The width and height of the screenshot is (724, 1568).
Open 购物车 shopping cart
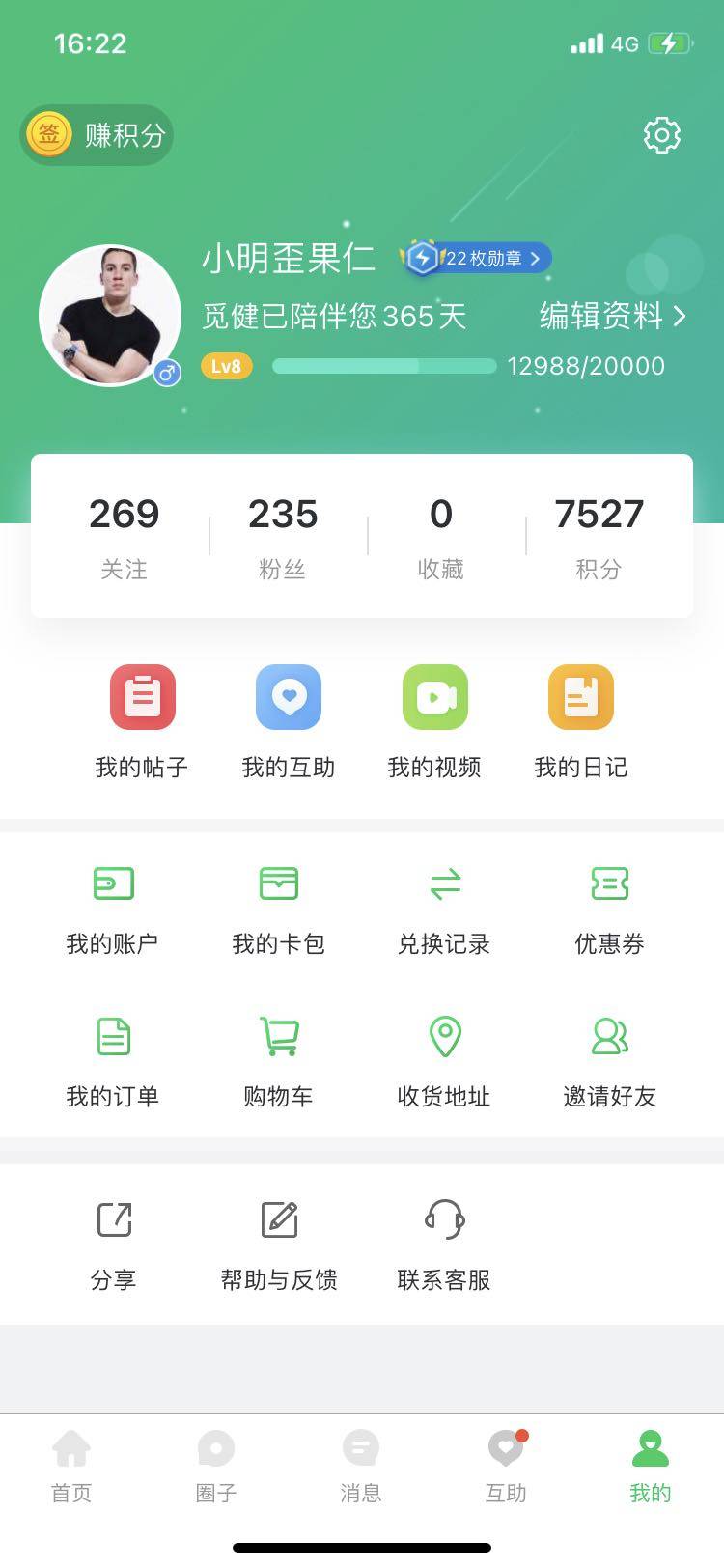[278, 1060]
